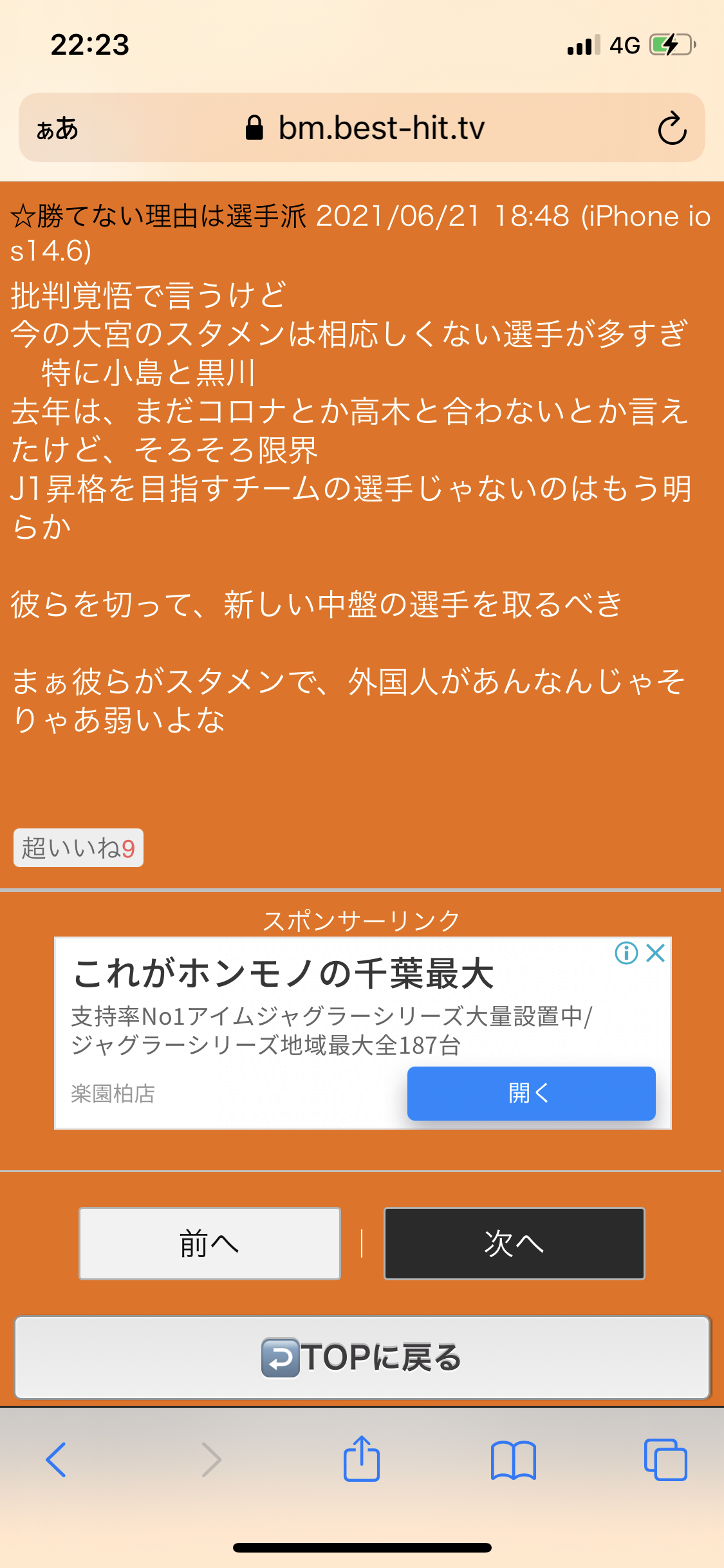Tap the blue 開く button in the ad
This screenshot has height=1568, width=724.
pos(531,1093)
